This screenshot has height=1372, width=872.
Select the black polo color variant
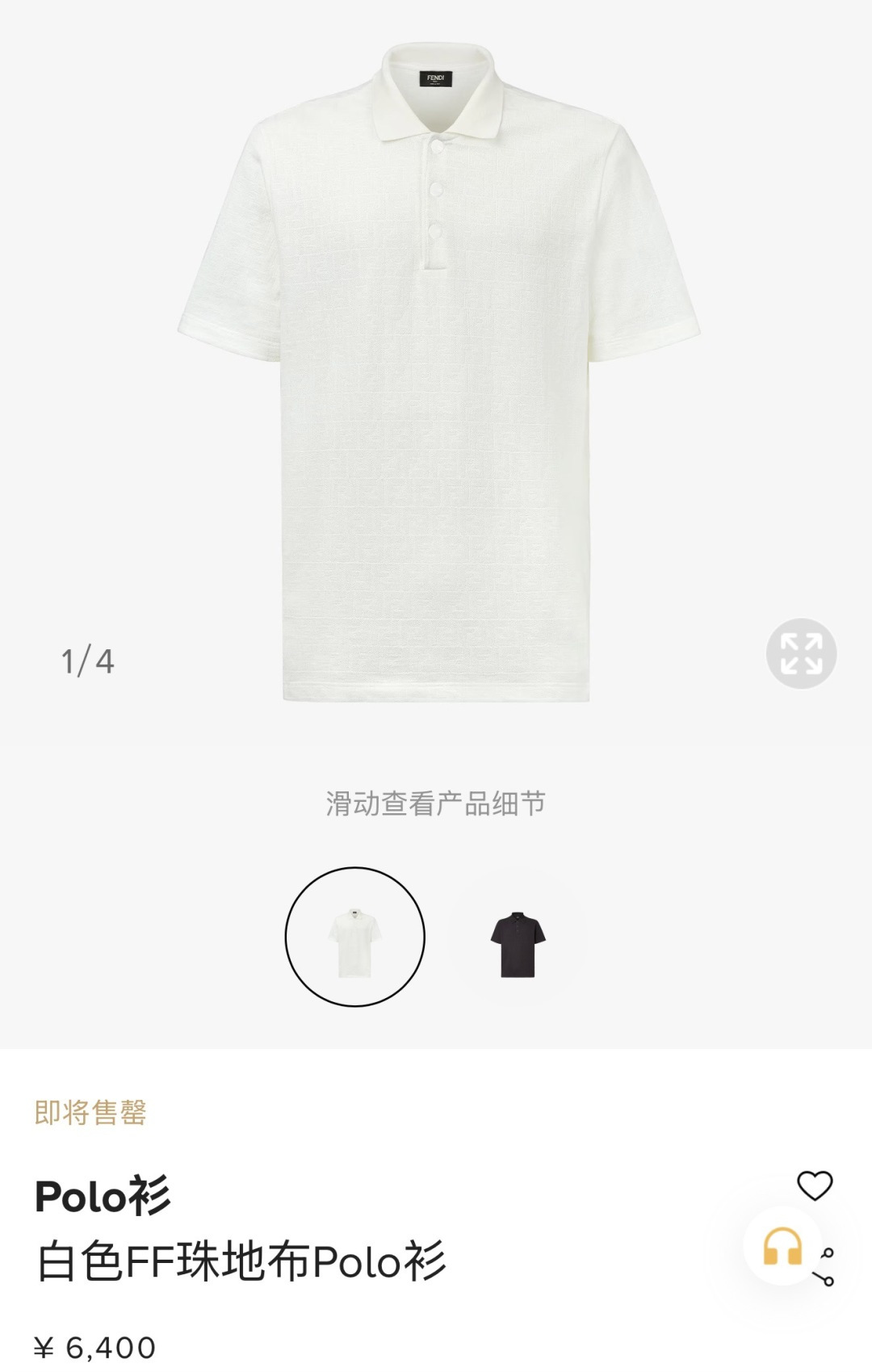518,943
